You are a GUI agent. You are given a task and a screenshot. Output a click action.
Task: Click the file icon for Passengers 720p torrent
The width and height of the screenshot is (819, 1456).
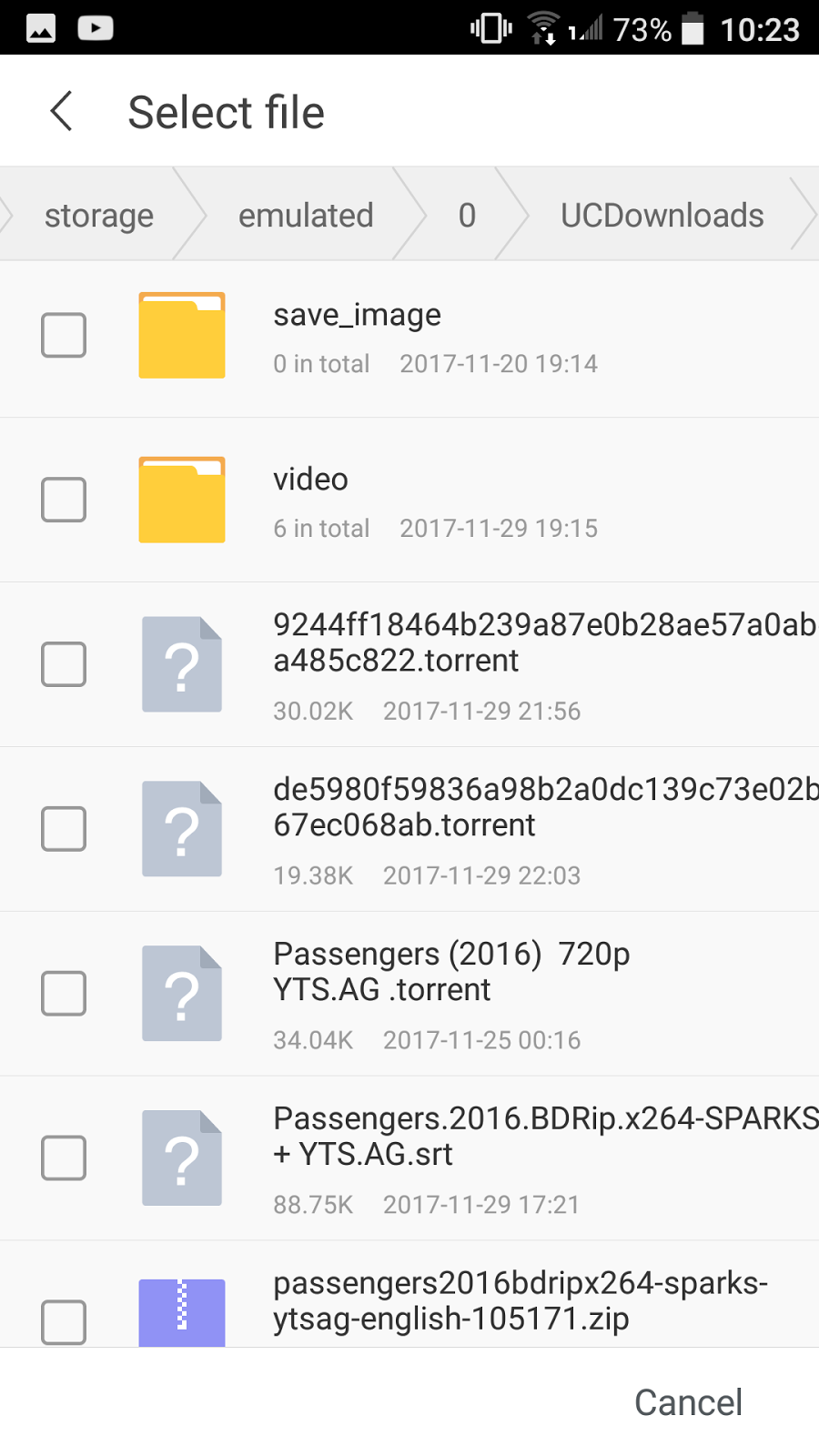181,993
